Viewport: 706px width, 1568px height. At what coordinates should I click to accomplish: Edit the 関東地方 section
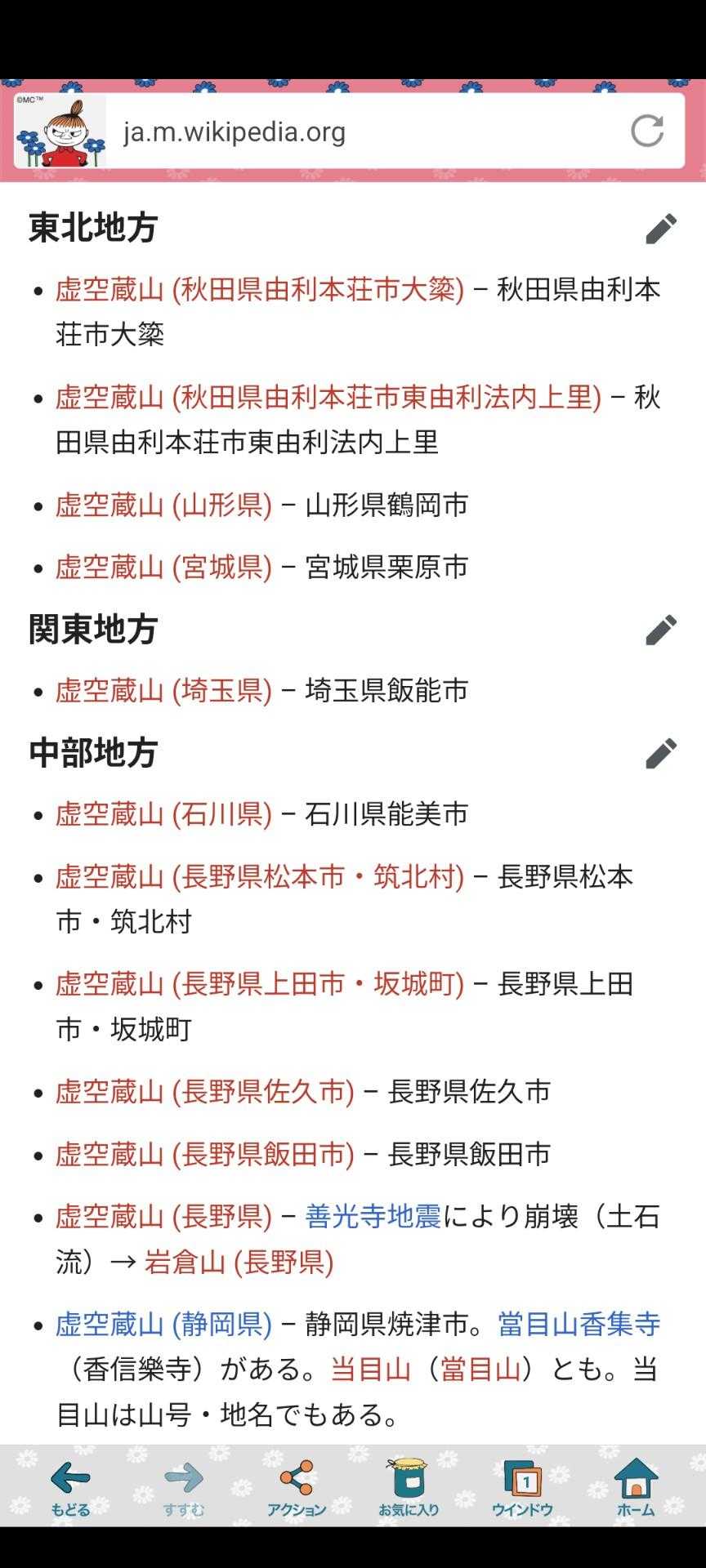(x=661, y=630)
